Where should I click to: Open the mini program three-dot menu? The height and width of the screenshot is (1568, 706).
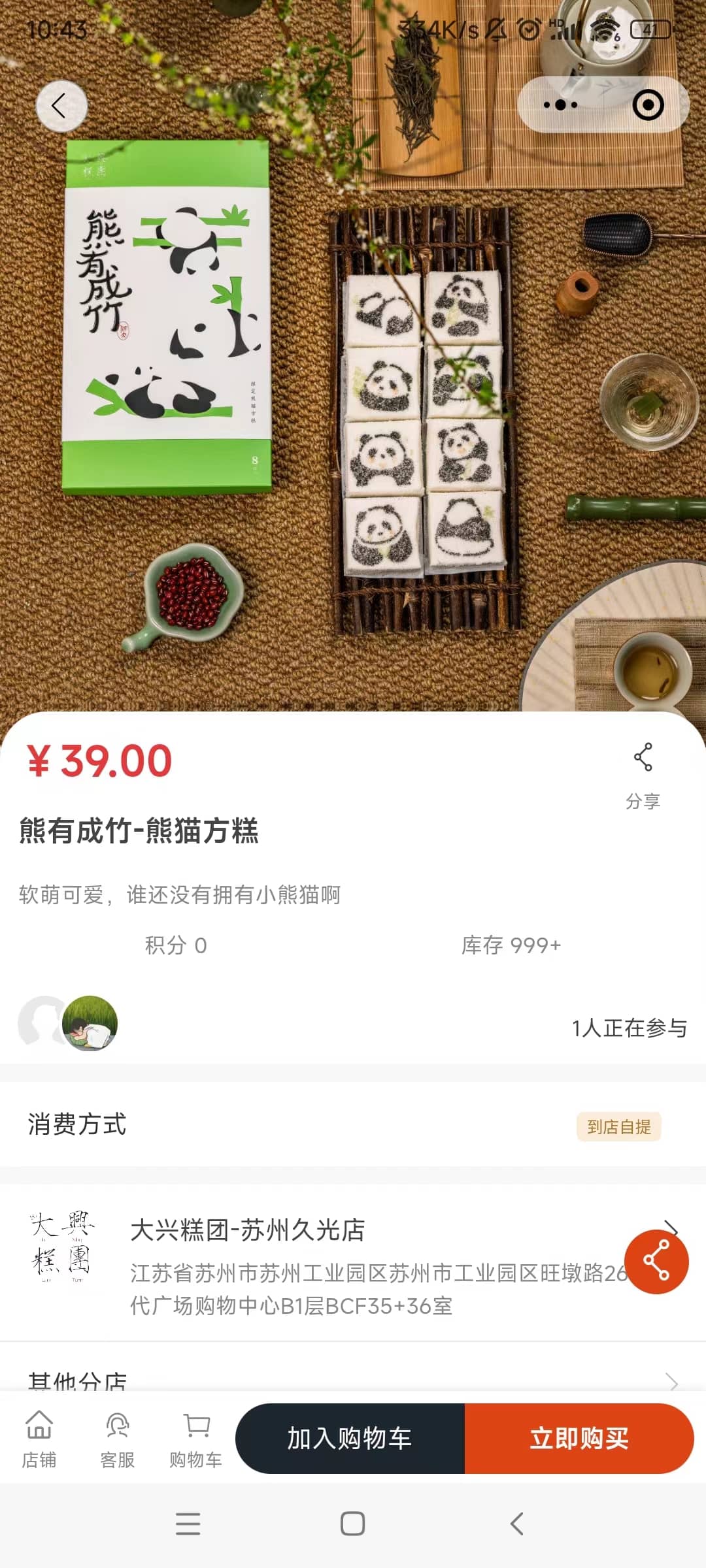point(560,105)
